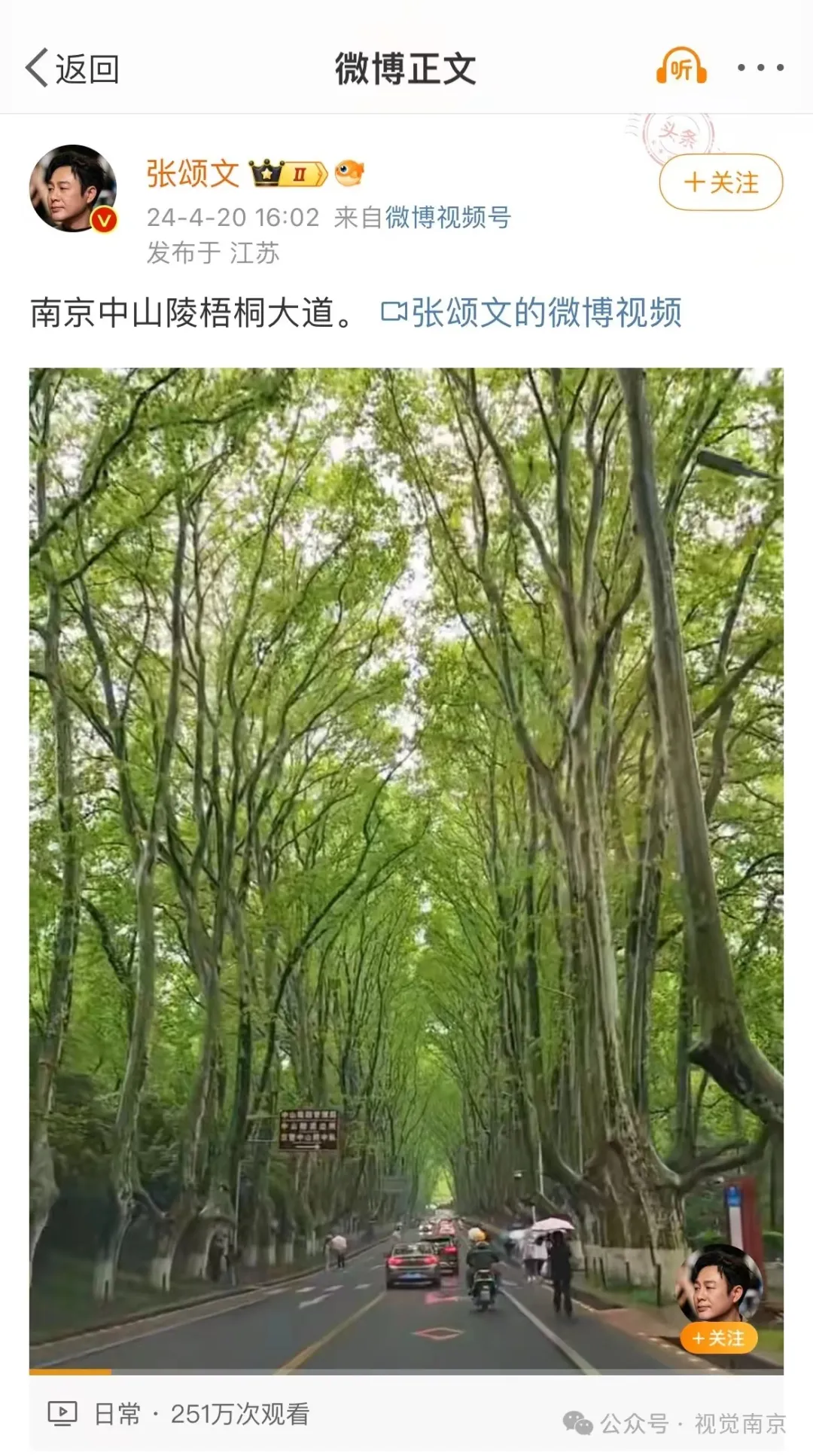813x1456 pixels.
Task: Tap the +关注 overlay on the video
Action: (718, 1338)
